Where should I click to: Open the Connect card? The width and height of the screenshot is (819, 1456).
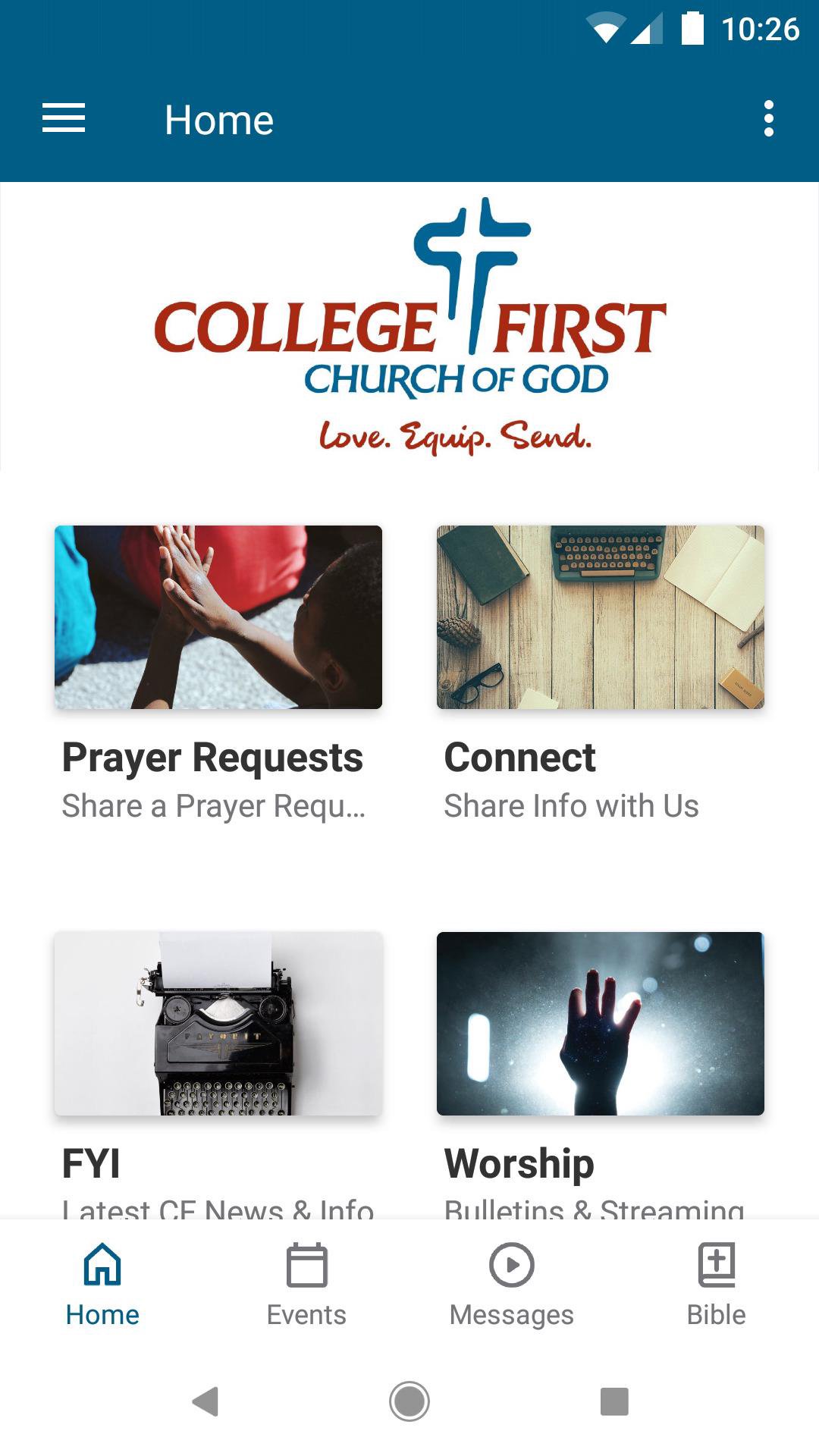tap(600, 617)
